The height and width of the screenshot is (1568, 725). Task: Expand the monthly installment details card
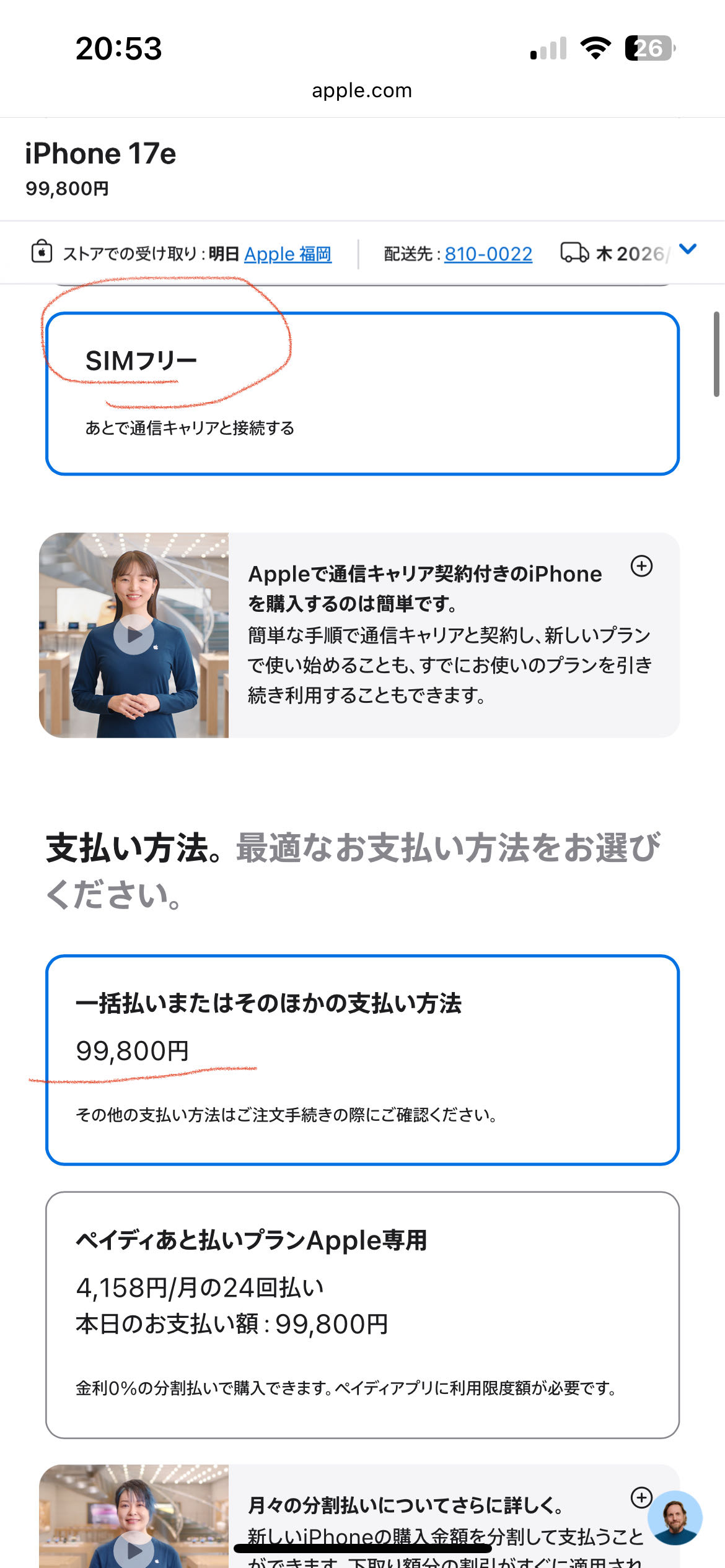click(x=640, y=1497)
